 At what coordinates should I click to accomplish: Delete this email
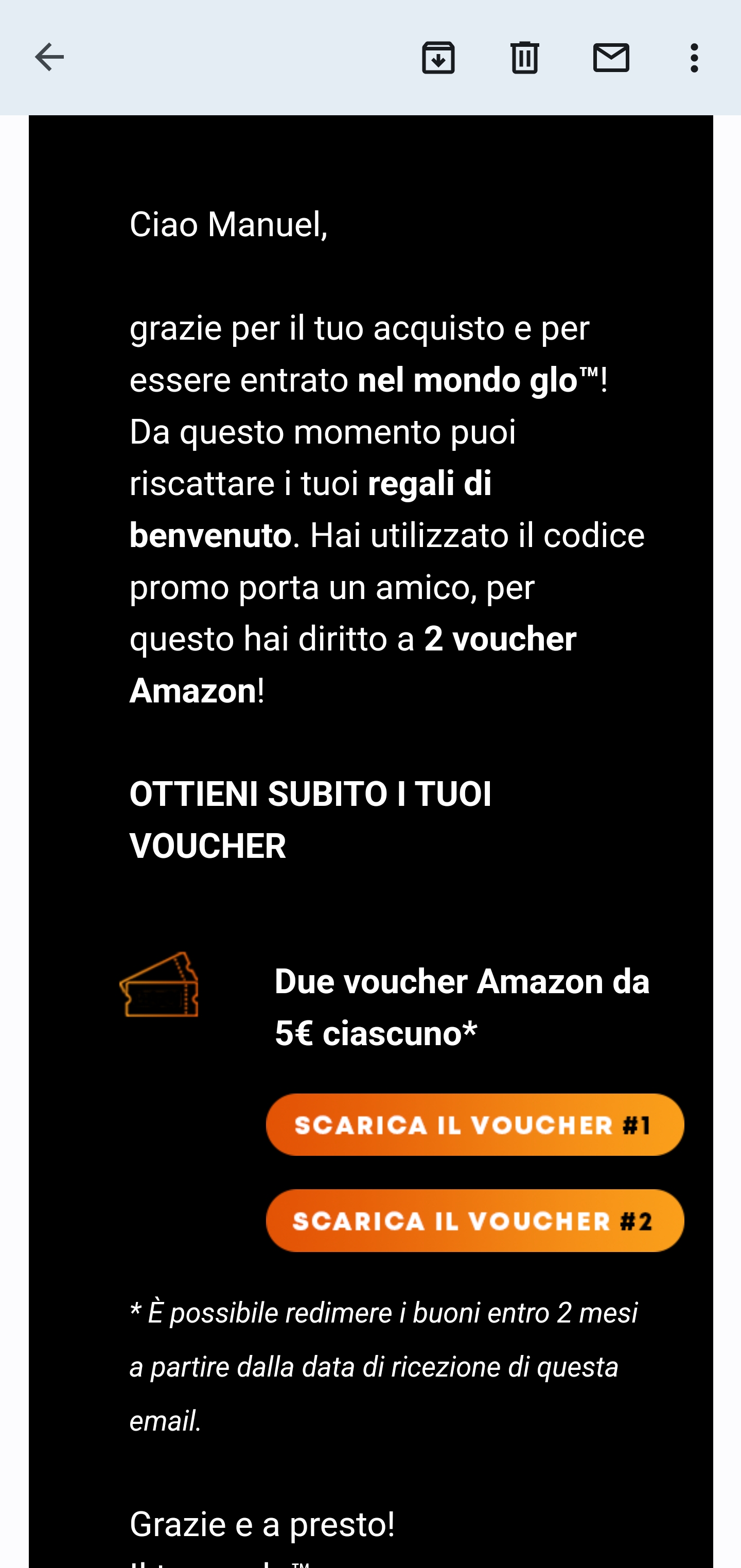[x=524, y=58]
